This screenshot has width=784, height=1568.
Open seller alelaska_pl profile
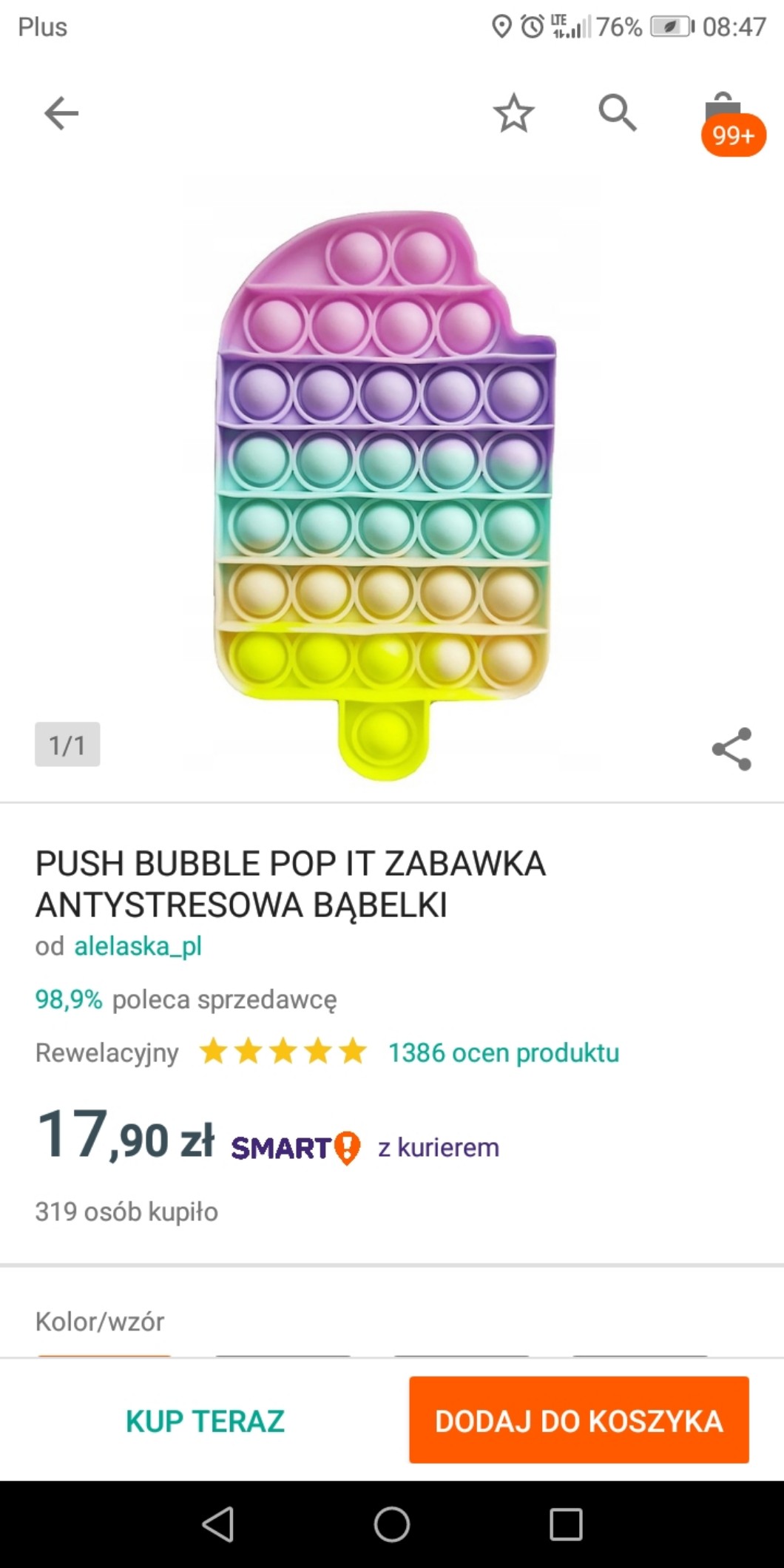click(x=138, y=946)
